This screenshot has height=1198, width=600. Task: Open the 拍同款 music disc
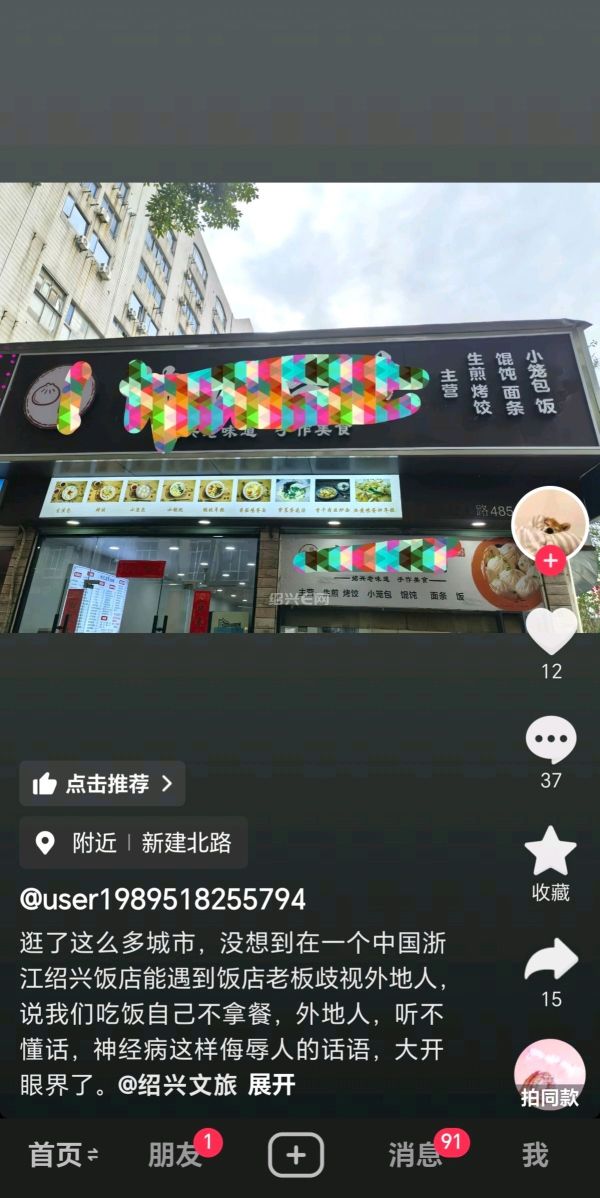tap(550, 1074)
